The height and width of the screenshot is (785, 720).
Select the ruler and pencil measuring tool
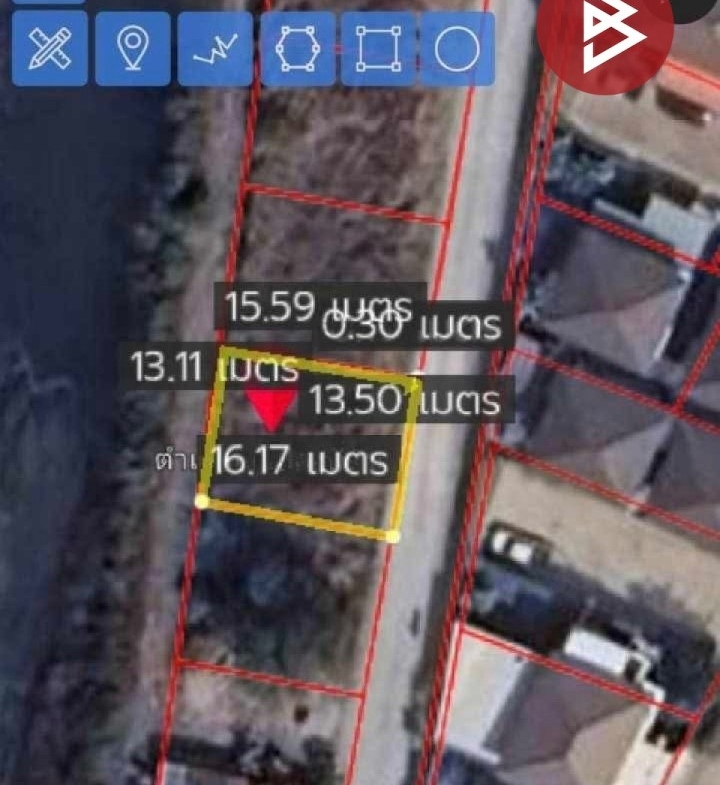click(x=49, y=48)
